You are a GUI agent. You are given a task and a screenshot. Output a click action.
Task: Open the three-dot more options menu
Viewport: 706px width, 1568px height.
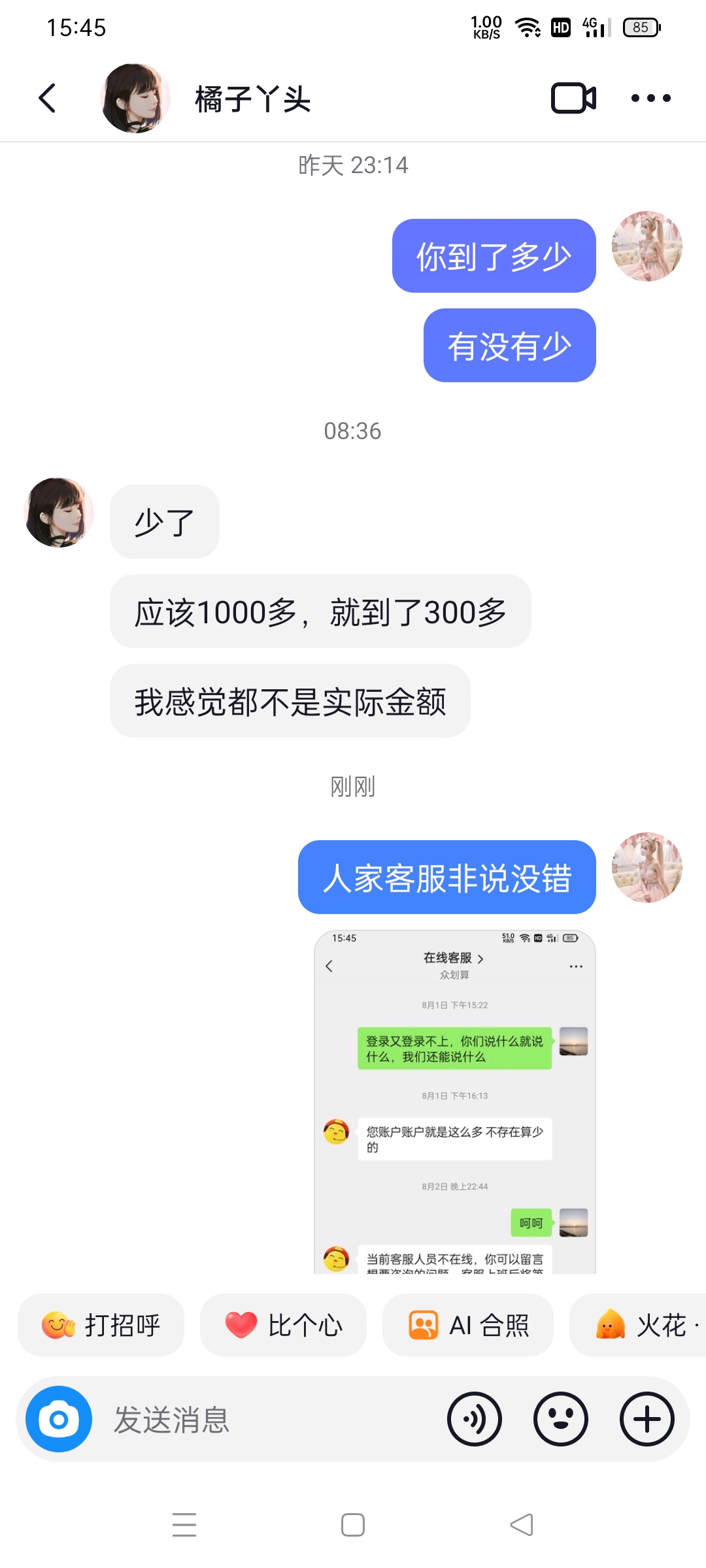650,99
